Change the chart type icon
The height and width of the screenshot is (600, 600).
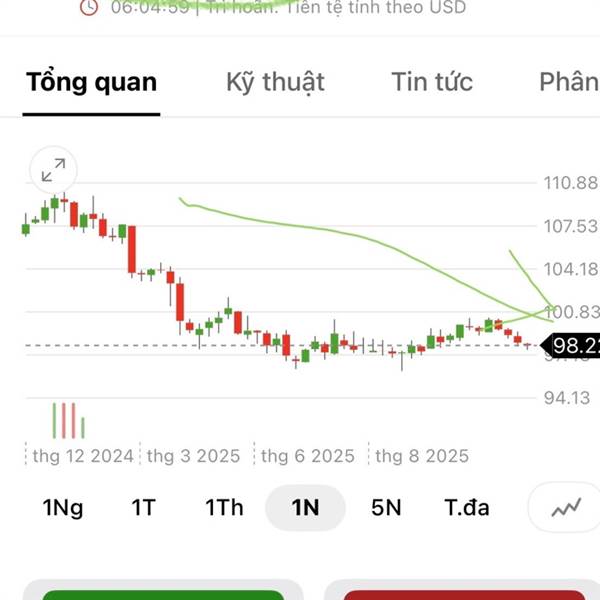click(x=566, y=508)
